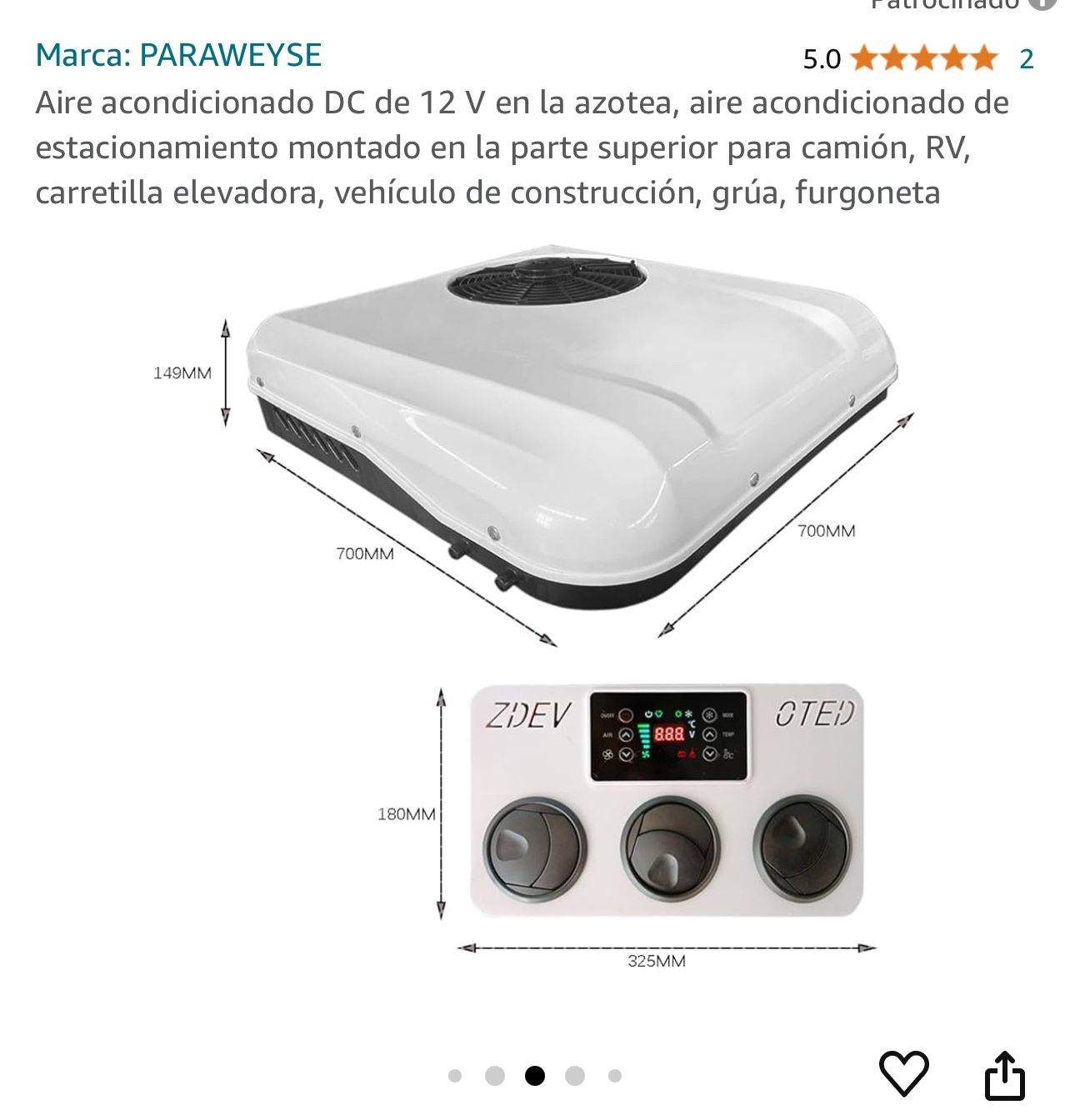Click the TEMP up arrow
1070x1120 pixels.
pos(709,733)
